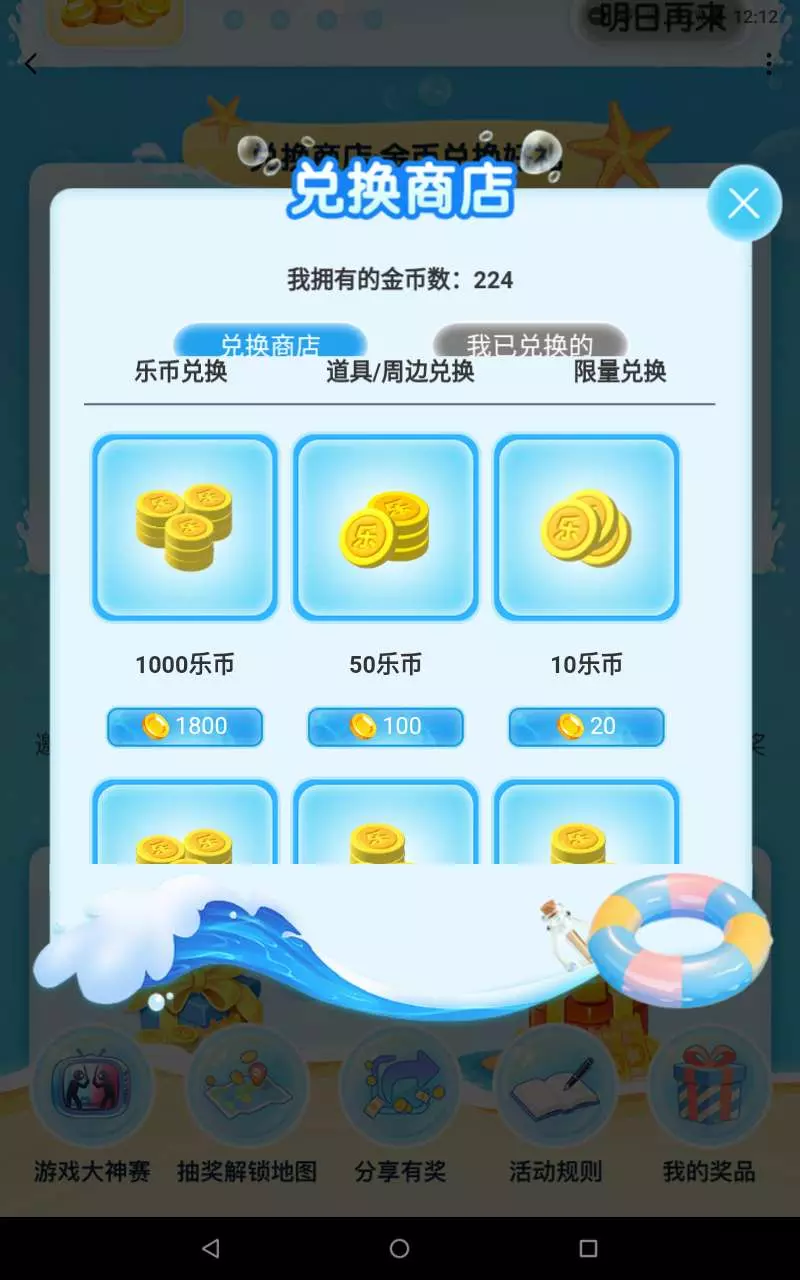Image resolution: width=800 pixels, height=1280 pixels.
Task: Open the 50乐币 item card
Action: (x=386, y=527)
